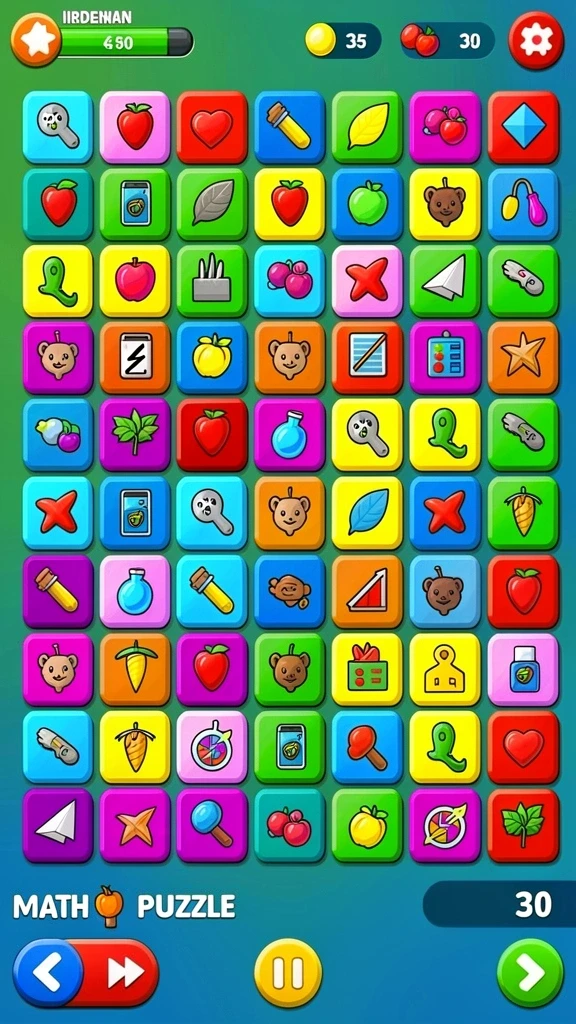576x1024 pixels.
Task: Pick the blue magnifying glass tile
Action: [x=212, y=825]
